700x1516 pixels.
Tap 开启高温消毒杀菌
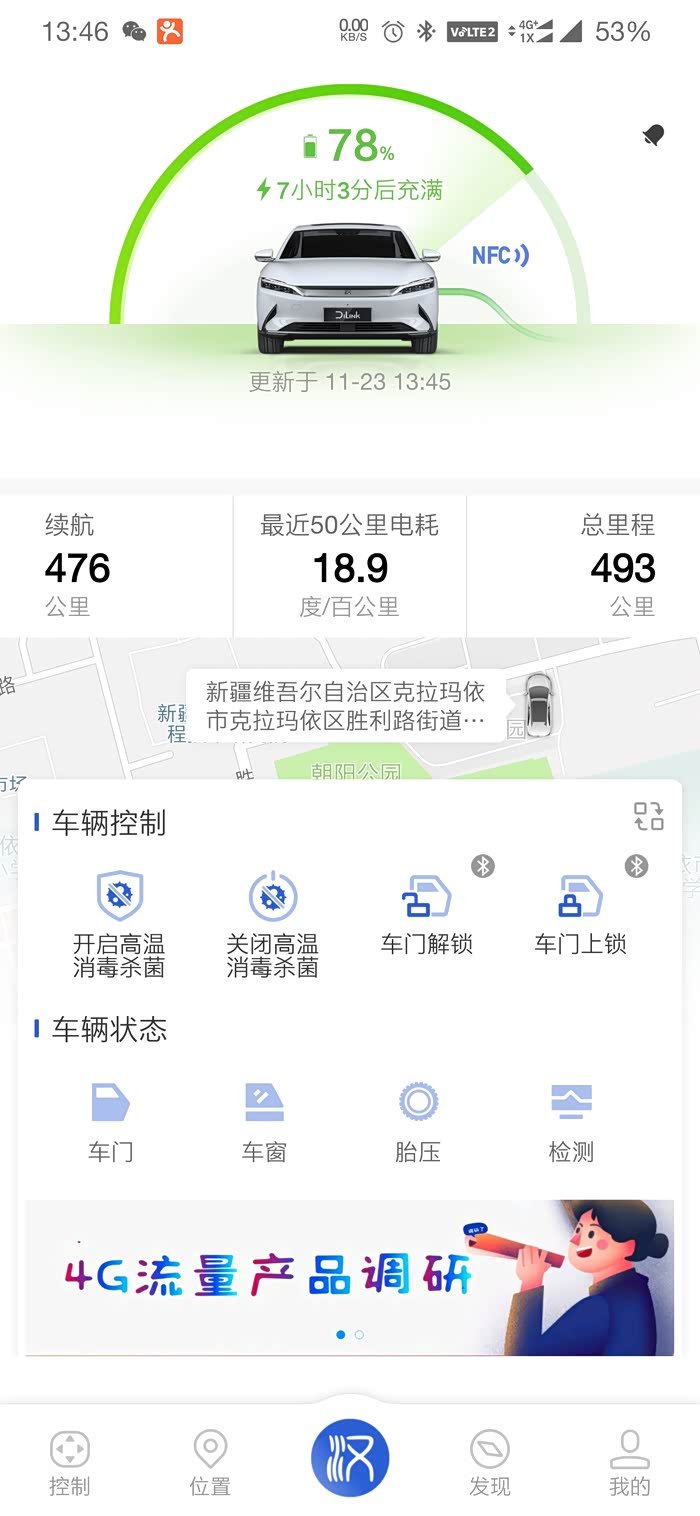click(x=119, y=922)
